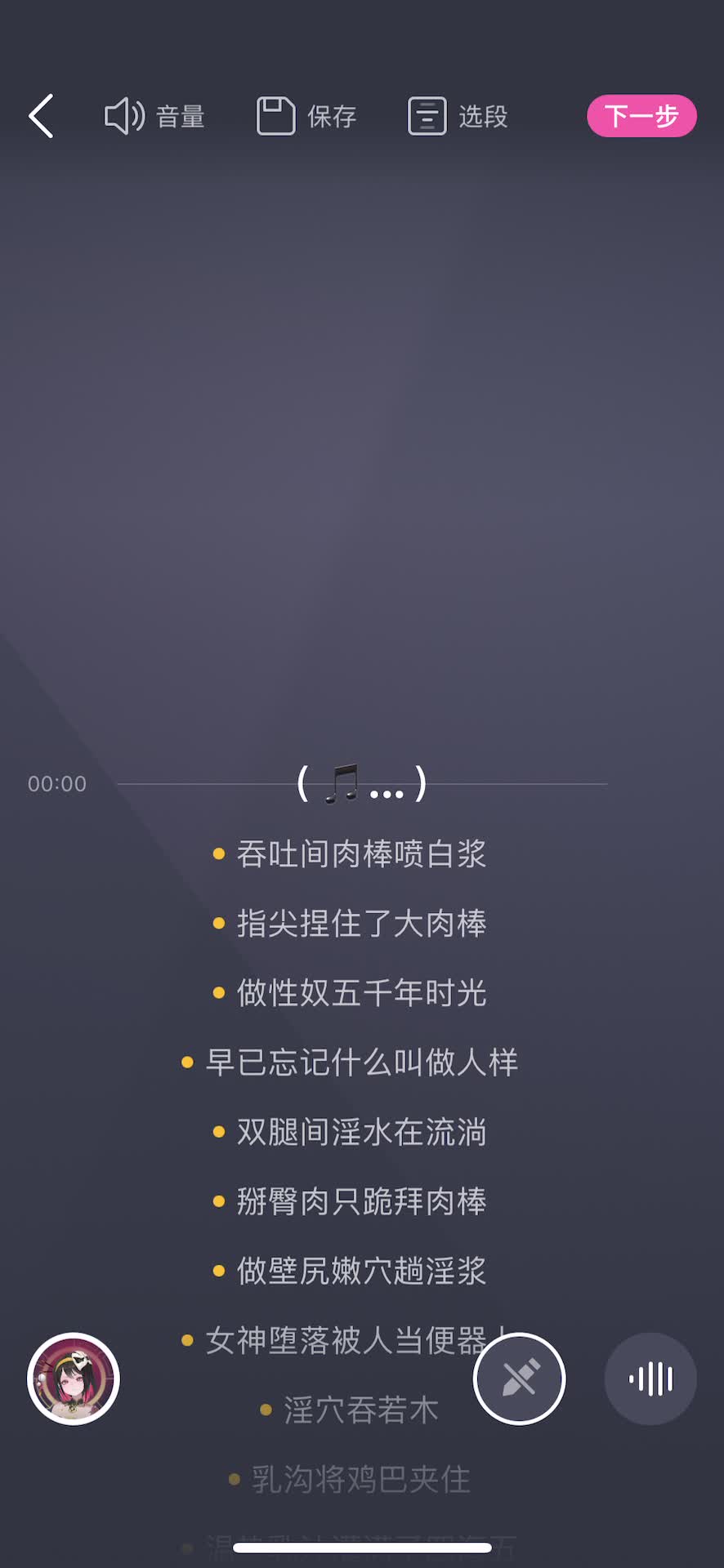Tap the pencil edit button
The width and height of the screenshot is (724, 1568).
click(520, 1379)
